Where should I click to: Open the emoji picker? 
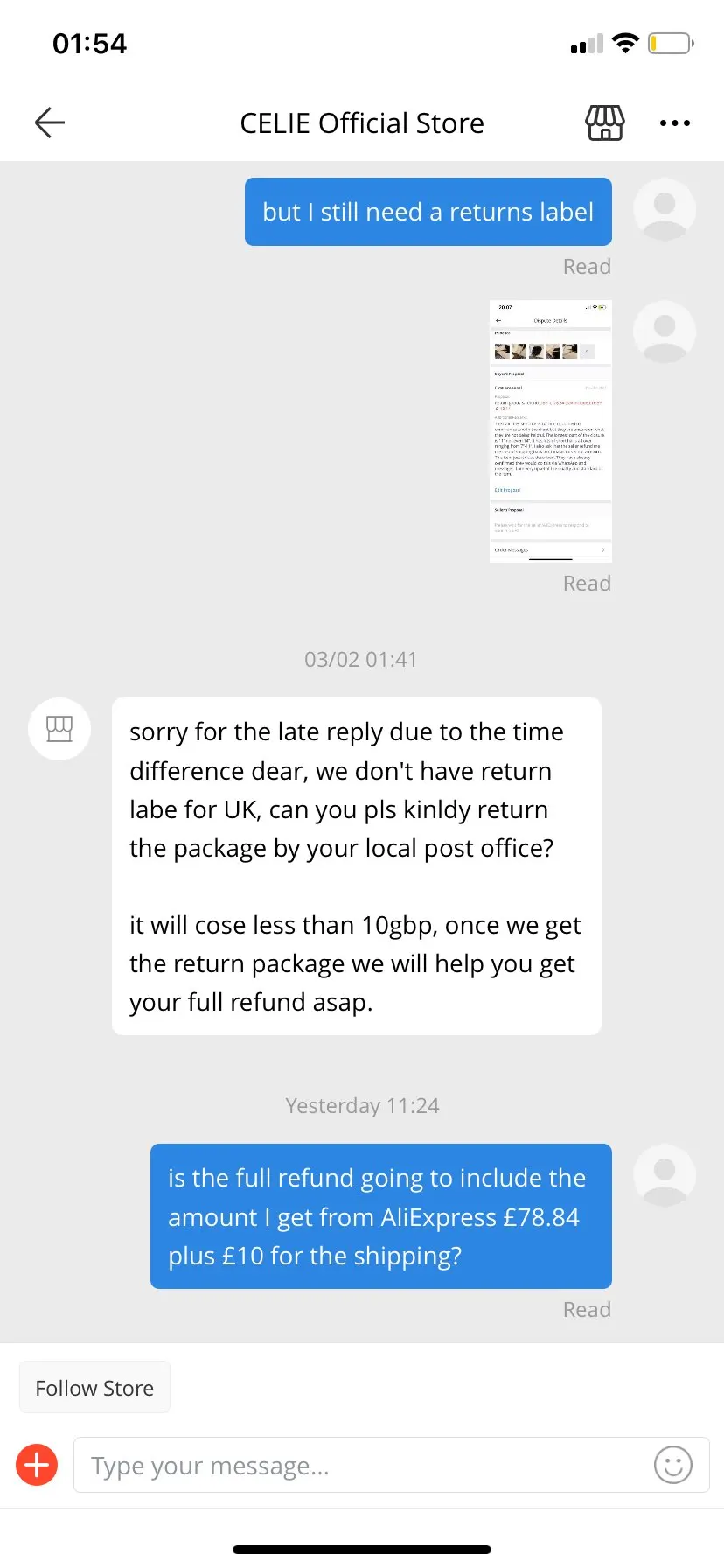pyautogui.click(x=672, y=1465)
